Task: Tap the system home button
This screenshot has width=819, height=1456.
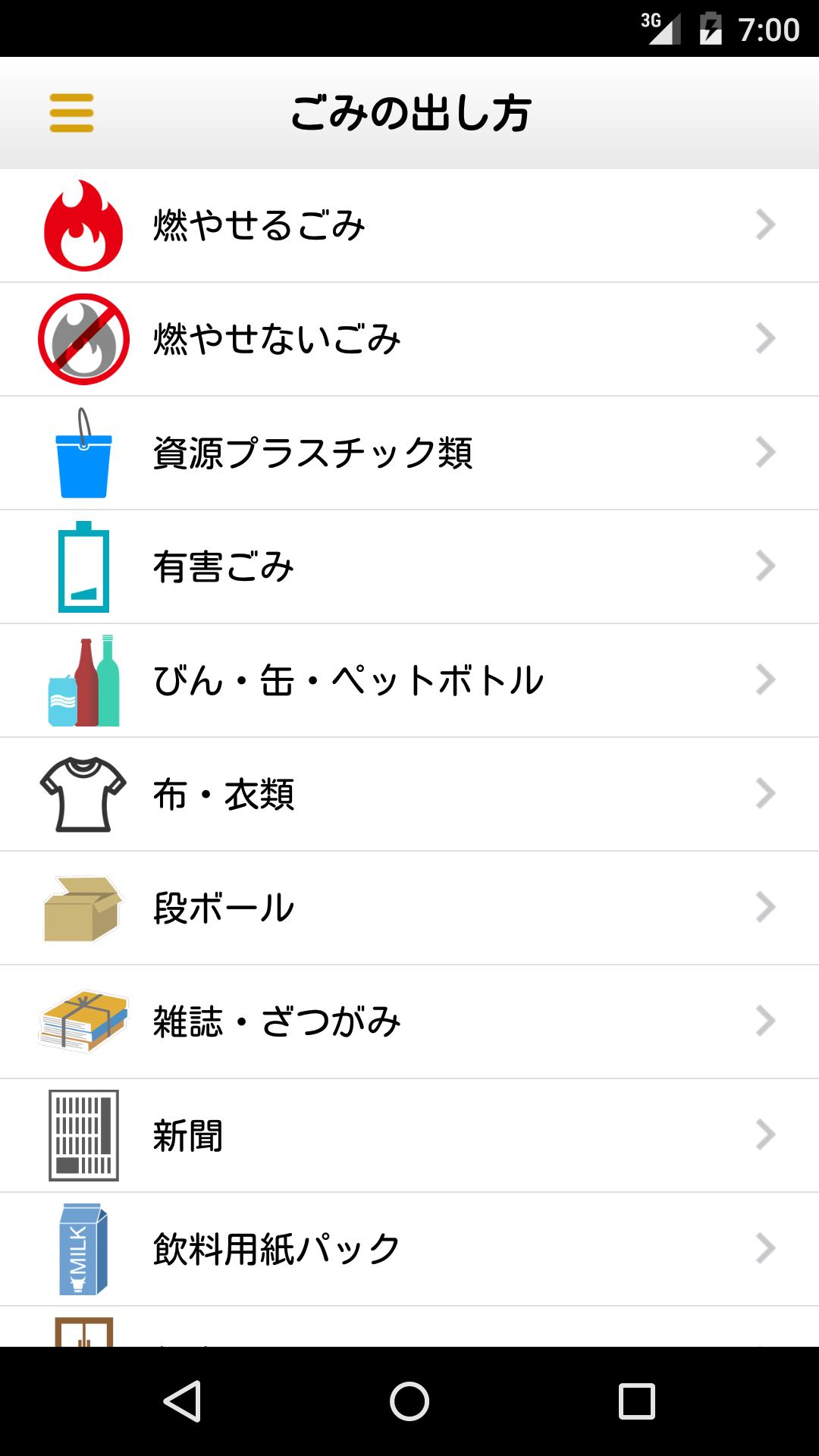Action: [409, 1401]
